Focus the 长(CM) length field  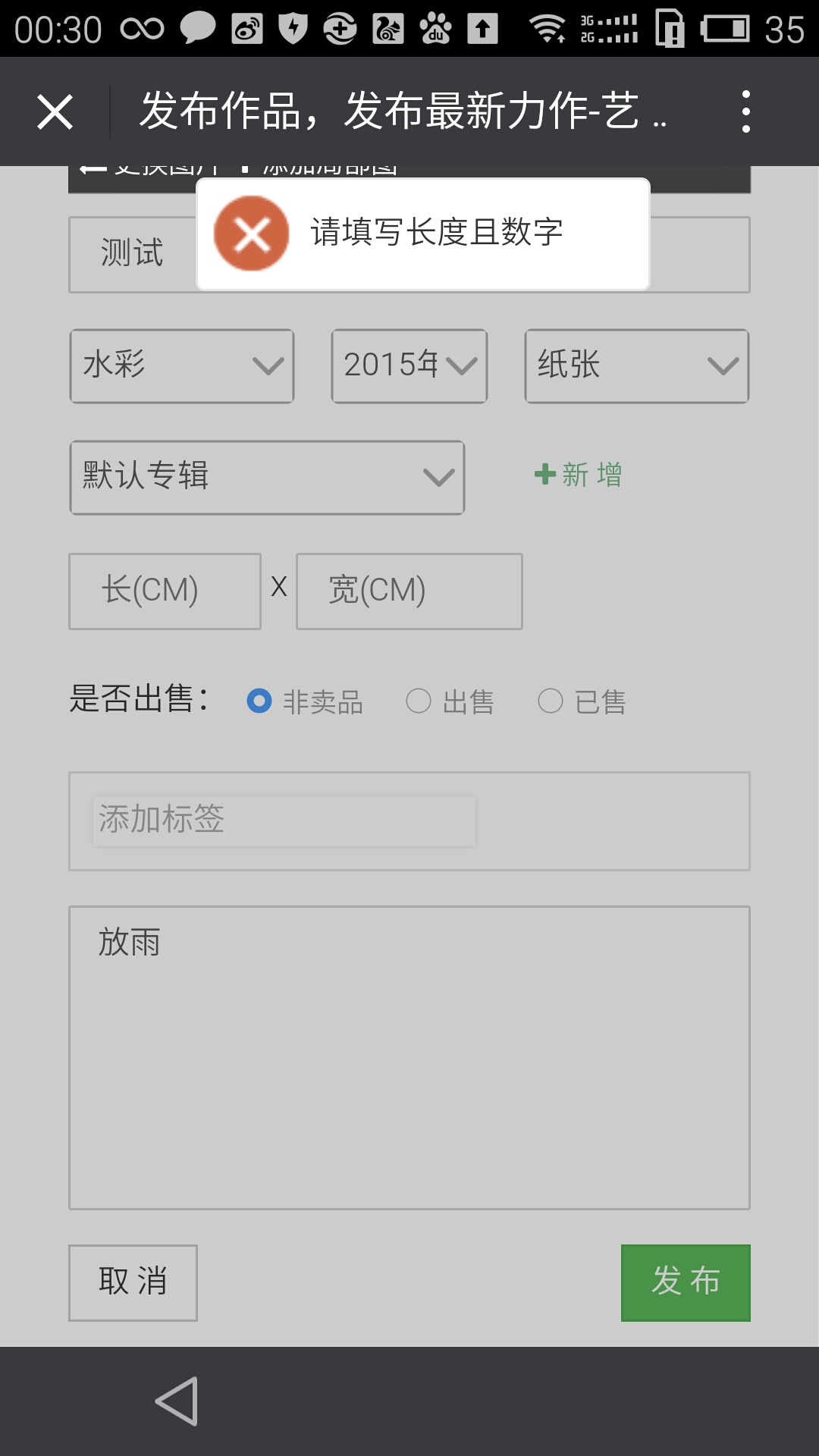click(165, 591)
